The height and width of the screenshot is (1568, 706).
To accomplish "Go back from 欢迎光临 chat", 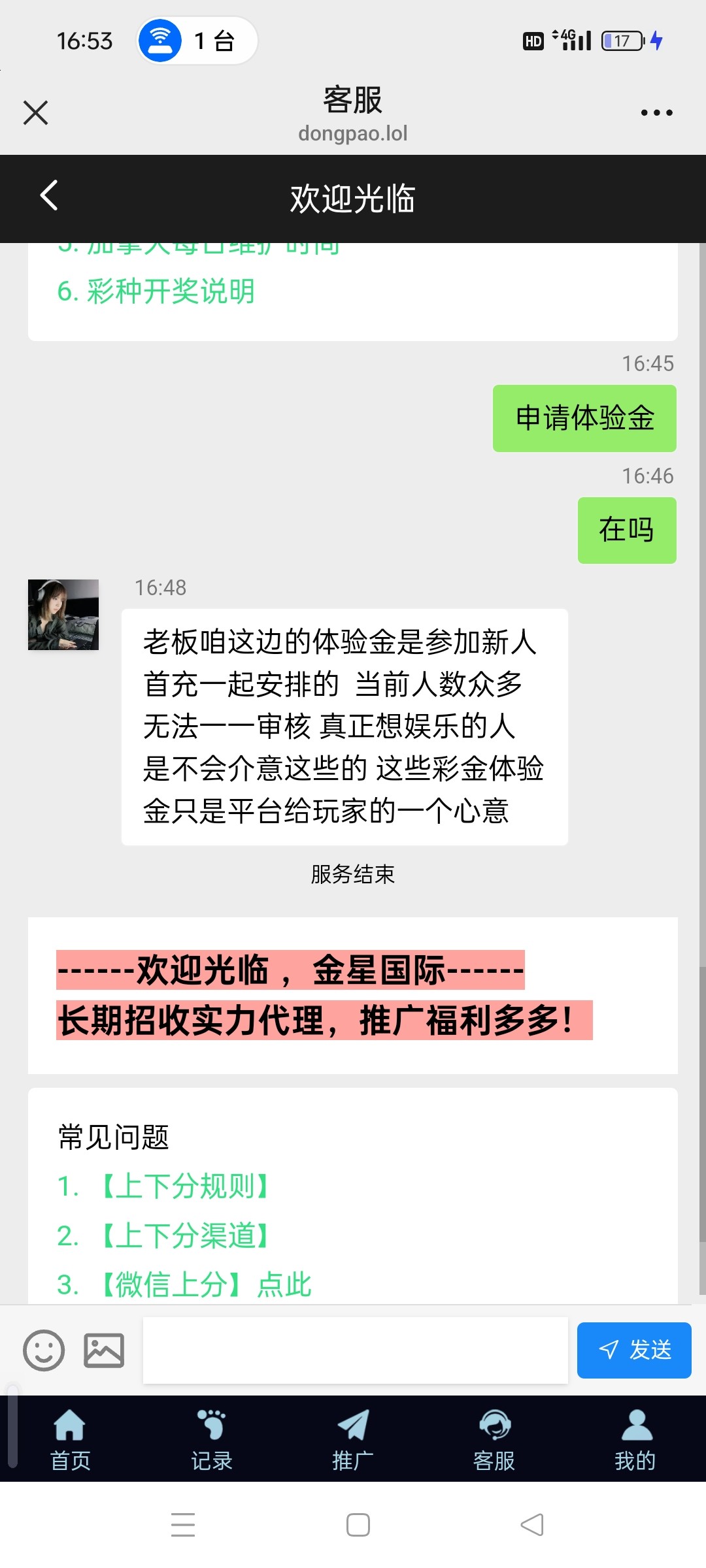I will (49, 195).
